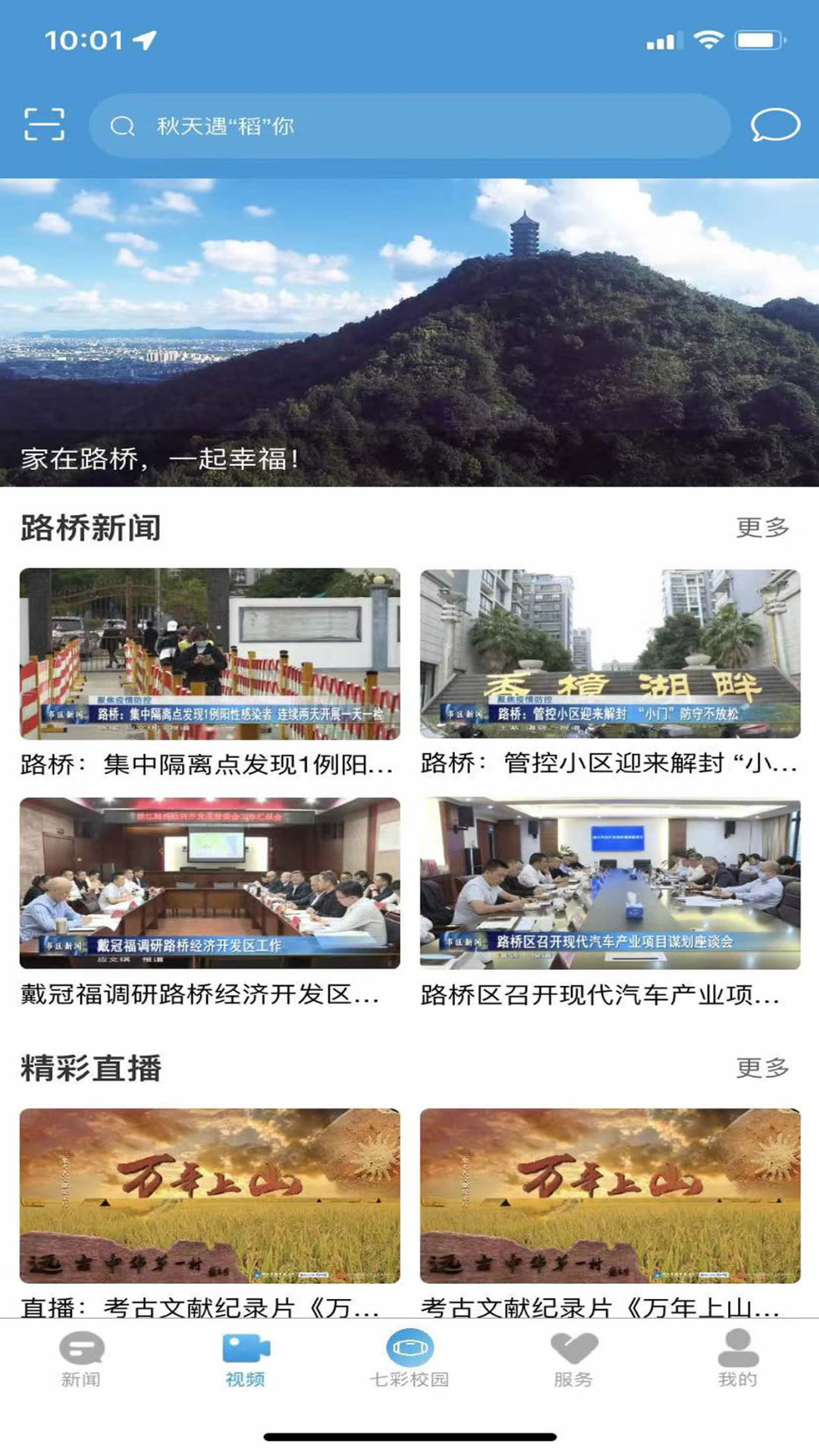Tap the search box 秋天遇“稻”你
Viewport: 819px width, 1456px height.
[409, 126]
